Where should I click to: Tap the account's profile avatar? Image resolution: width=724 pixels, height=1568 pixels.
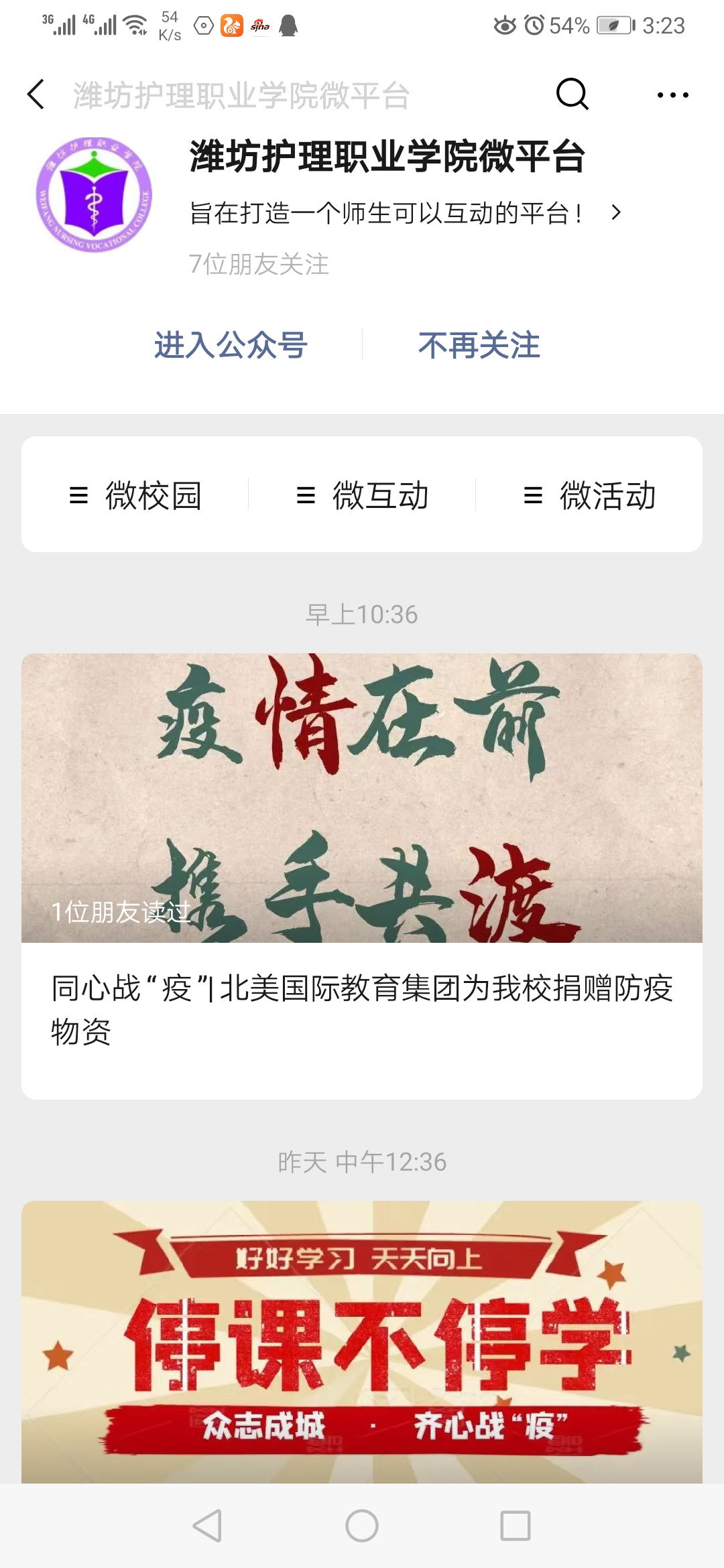(94, 195)
